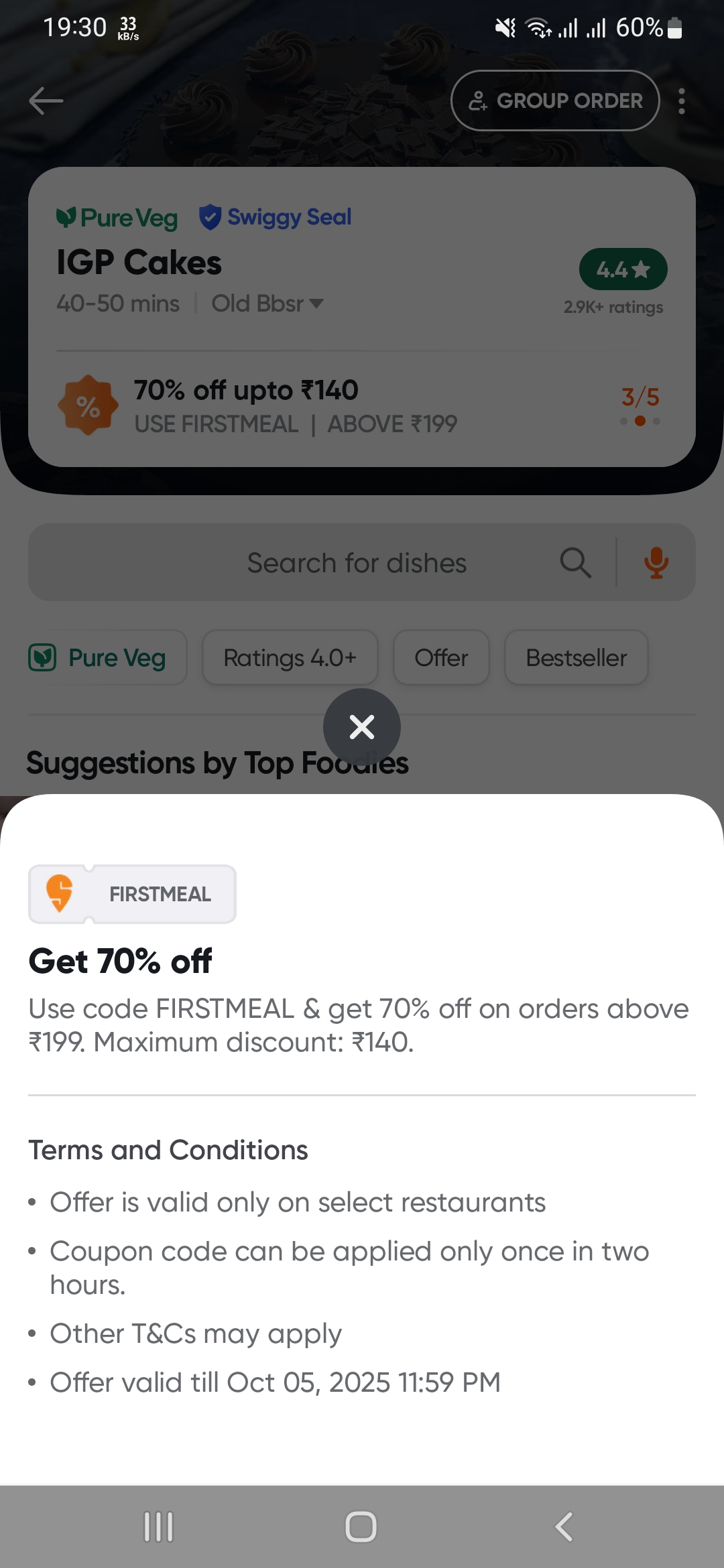Open the GROUP ORDER option

[555, 101]
